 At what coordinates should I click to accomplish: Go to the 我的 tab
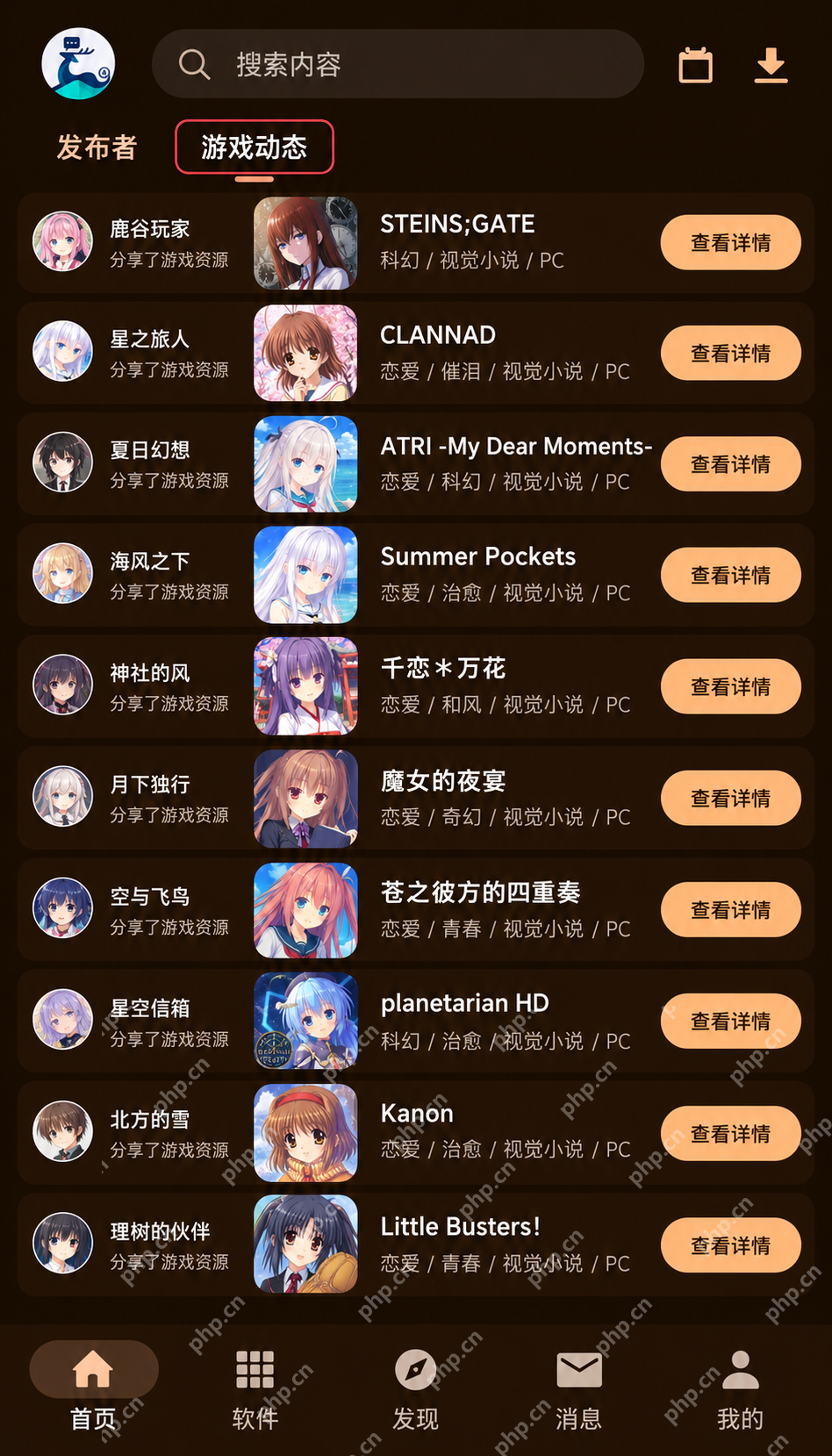[740, 1390]
